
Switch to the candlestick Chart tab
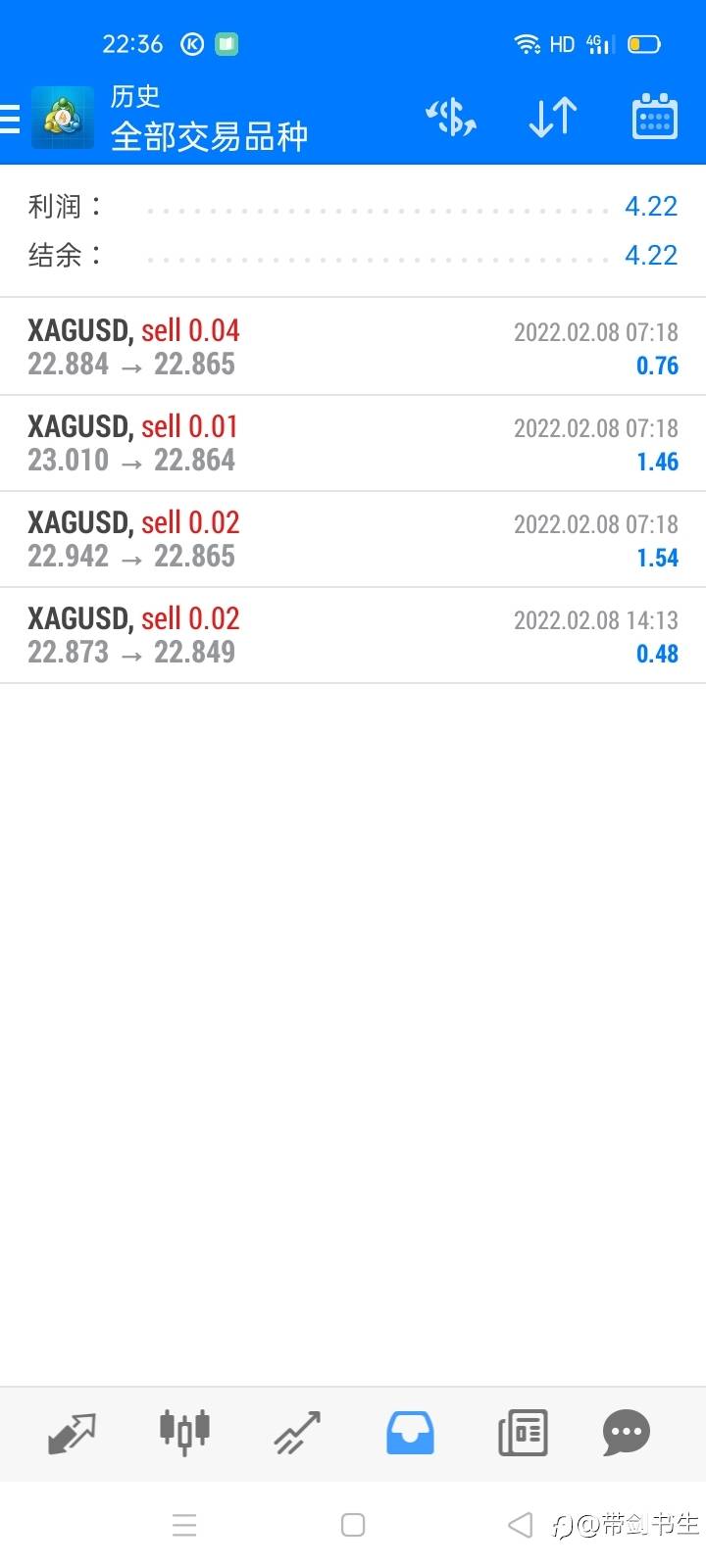pyautogui.click(x=184, y=1433)
